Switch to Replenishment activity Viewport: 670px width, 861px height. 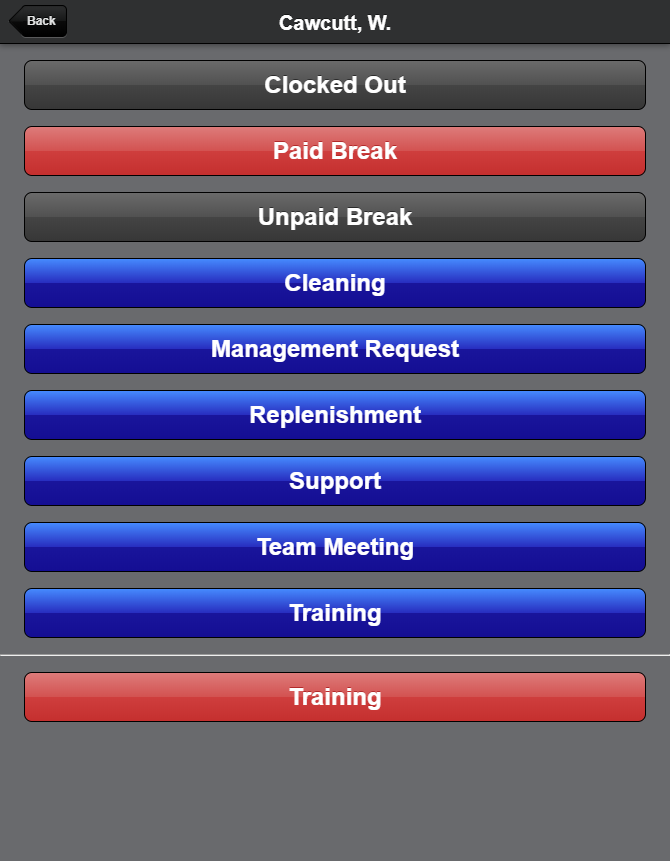335,415
